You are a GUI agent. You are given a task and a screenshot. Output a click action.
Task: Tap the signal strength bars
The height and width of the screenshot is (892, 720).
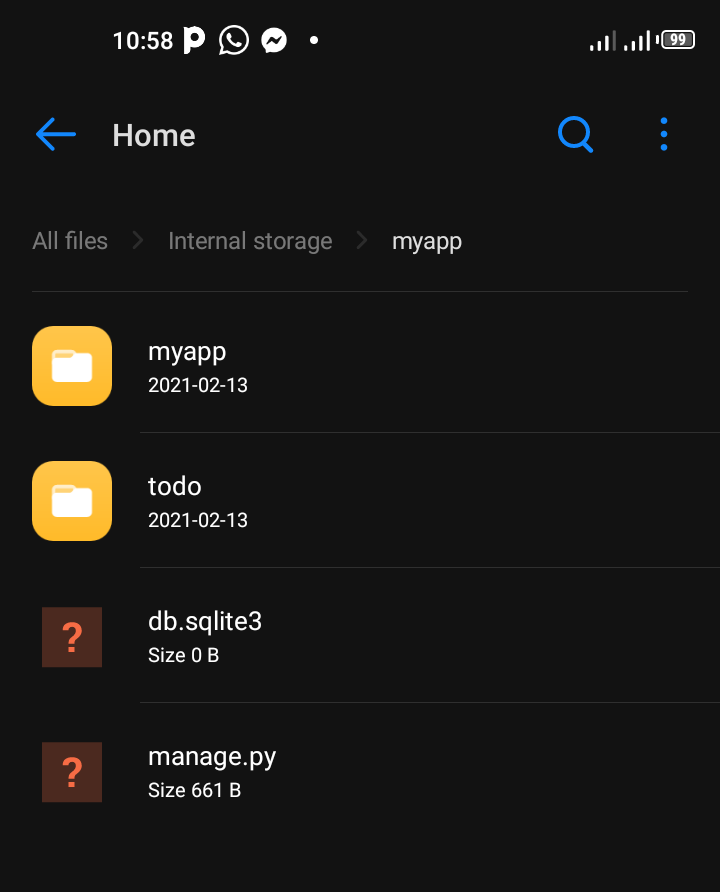606,40
